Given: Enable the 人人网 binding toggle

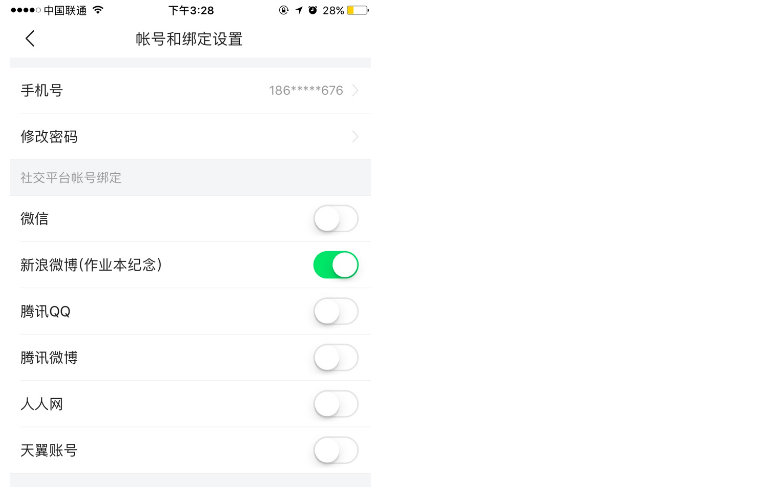Looking at the screenshot, I should (x=335, y=404).
